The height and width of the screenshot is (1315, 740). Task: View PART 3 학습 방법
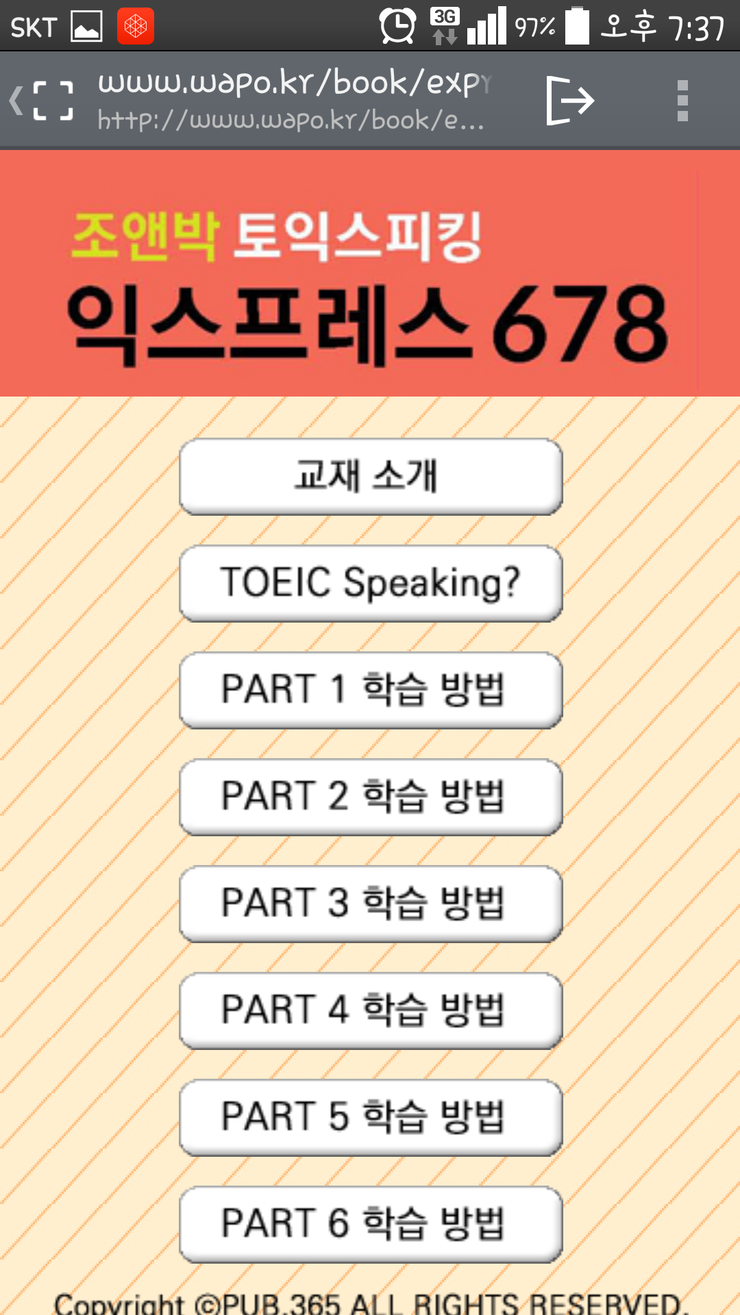point(370,903)
